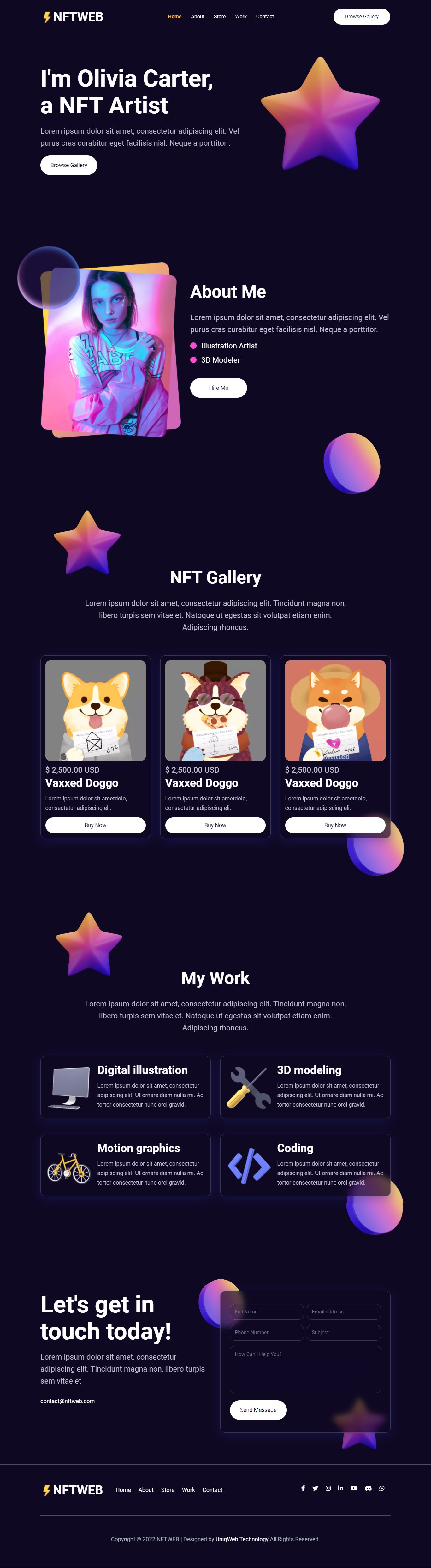
Task: Visit the Twitter profile from the footer
Action: point(315,1488)
